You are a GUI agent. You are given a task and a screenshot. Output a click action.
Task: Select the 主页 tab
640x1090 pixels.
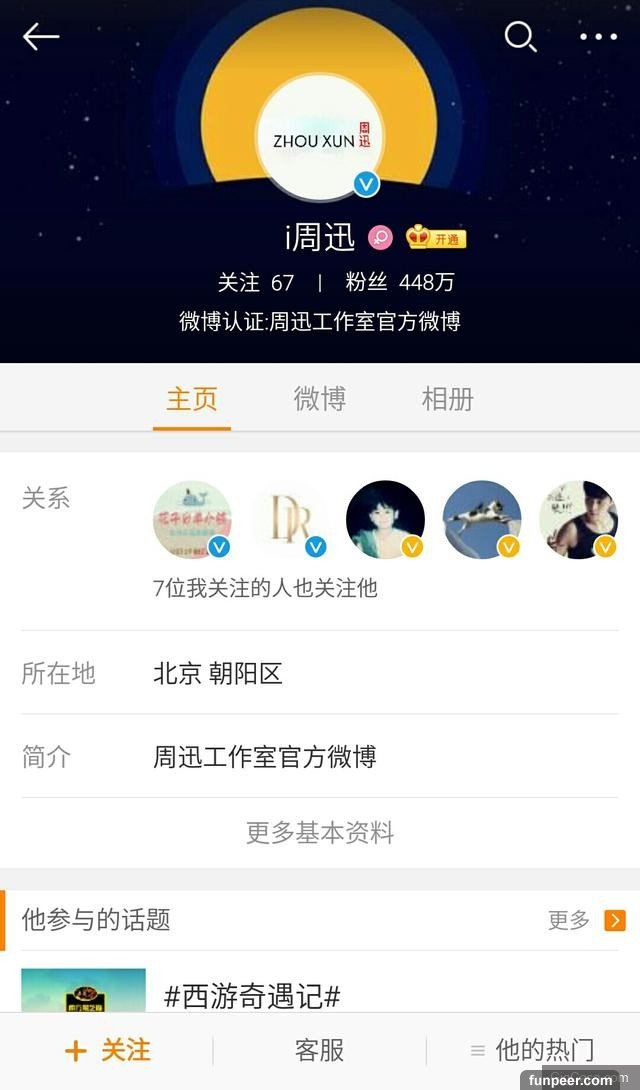pos(192,399)
